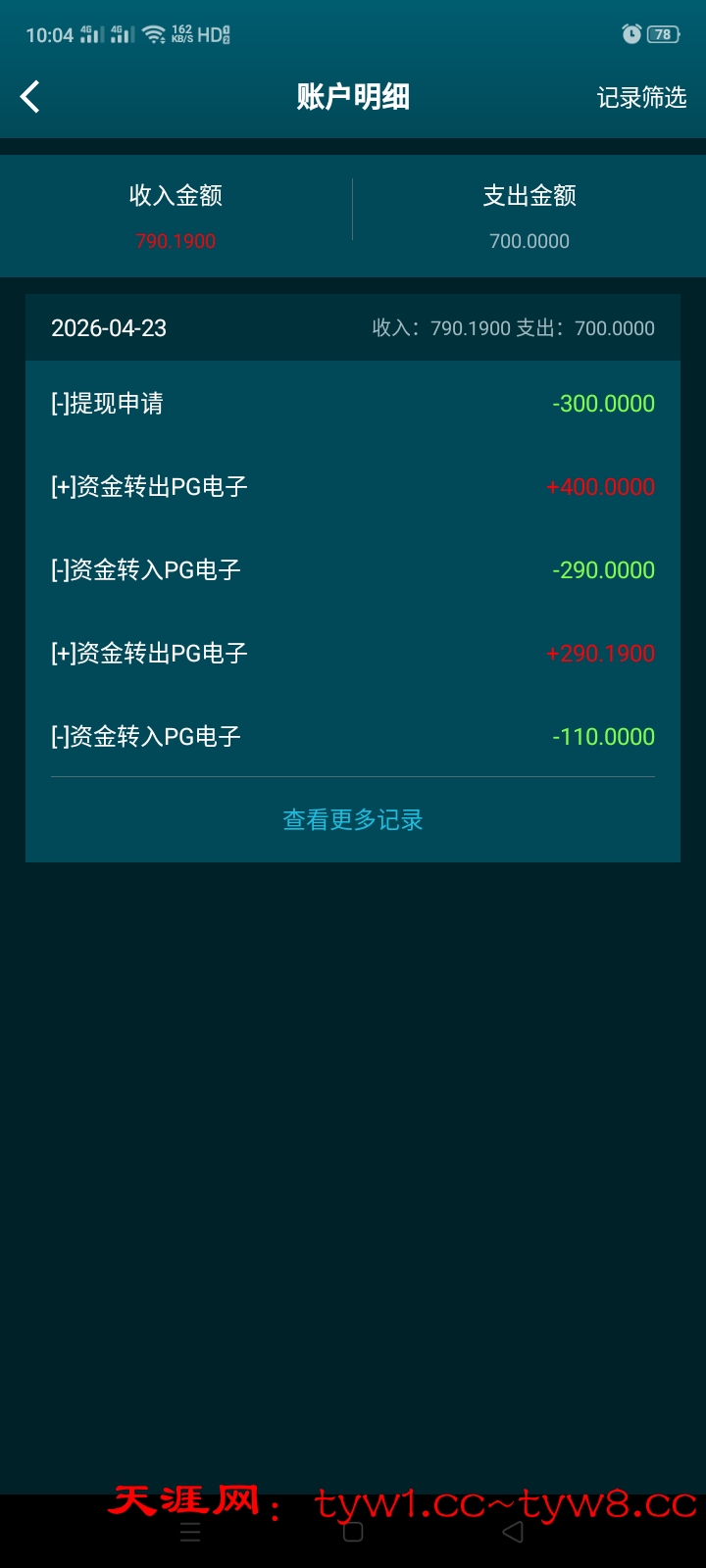Screen dimensions: 706x1568
Task: Open the -110.0000 资金转入PG电子 record
Action: (353, 737)
